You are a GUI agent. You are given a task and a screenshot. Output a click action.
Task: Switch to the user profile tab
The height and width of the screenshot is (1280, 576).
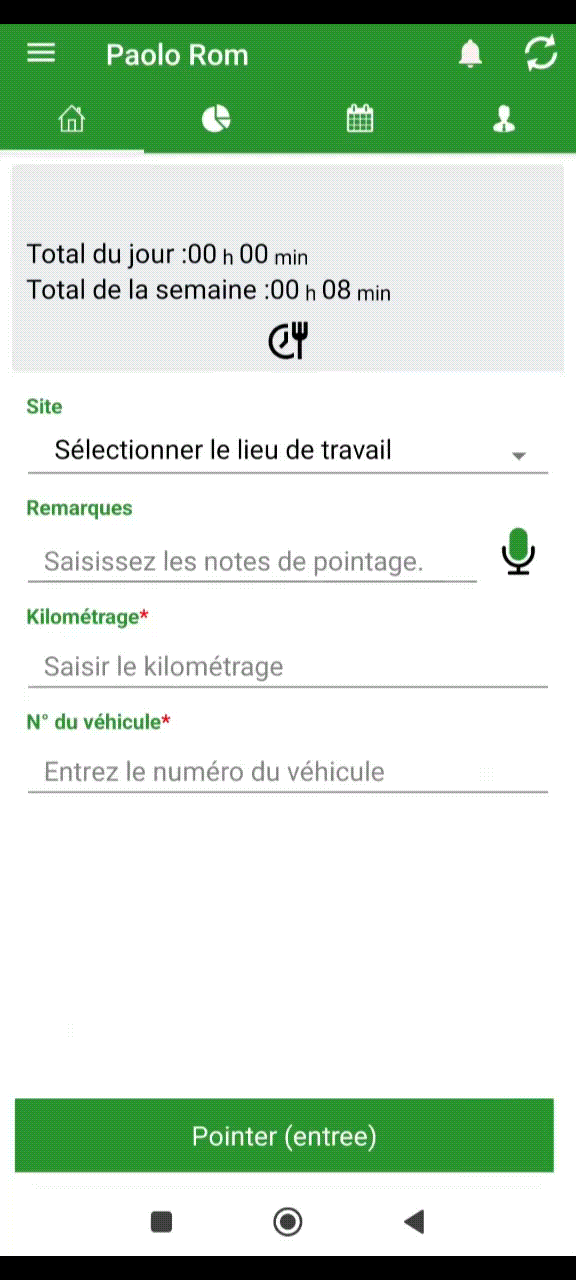[x=504, y=120]
